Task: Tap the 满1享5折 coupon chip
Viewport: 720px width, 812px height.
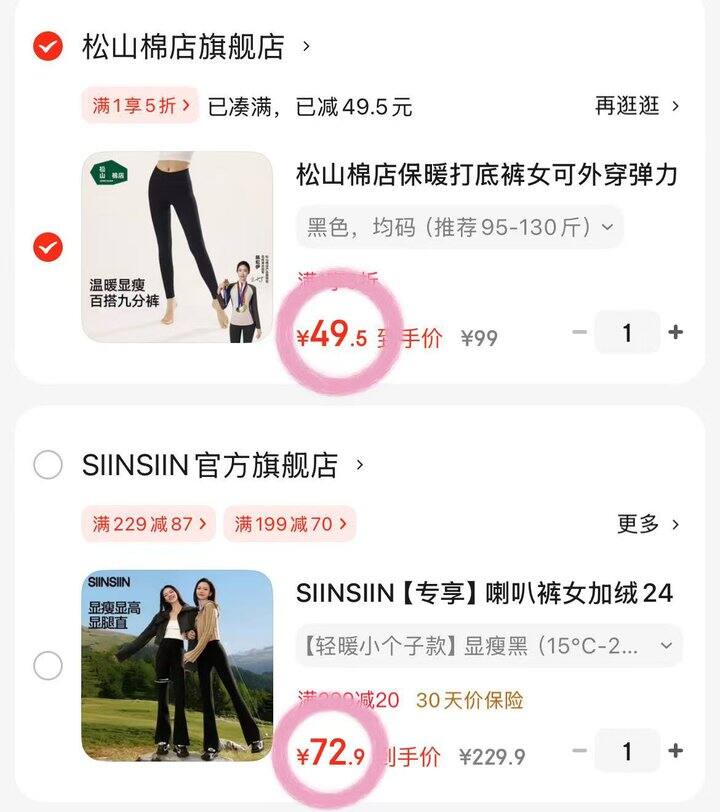Action: (x=140, y=106)
